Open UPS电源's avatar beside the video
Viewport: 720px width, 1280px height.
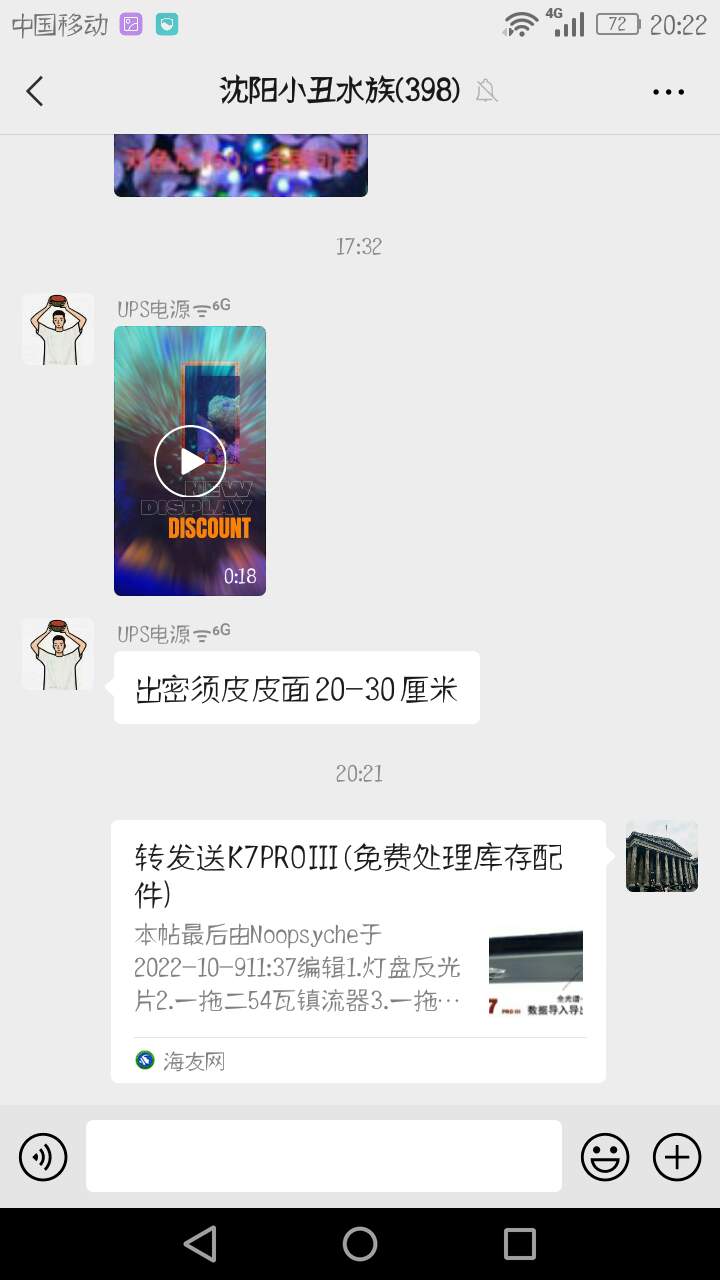point(58,329)
